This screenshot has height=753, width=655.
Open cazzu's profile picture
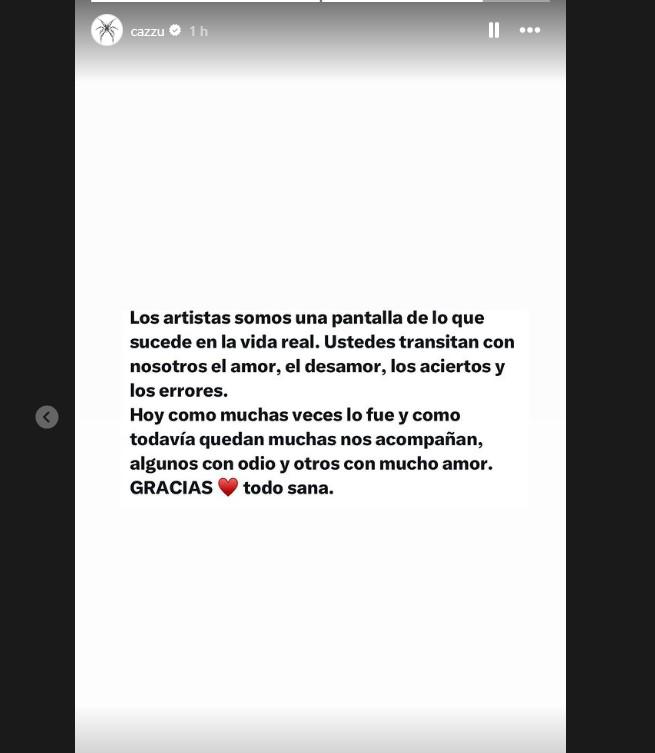click(107, 31)
